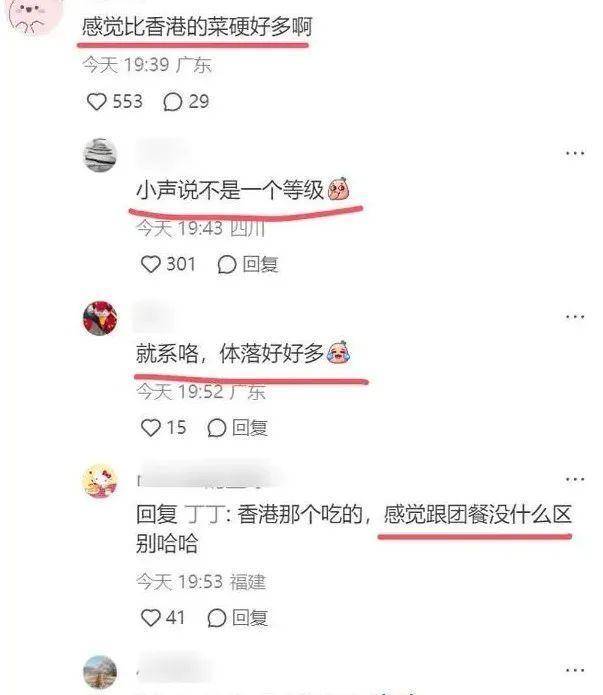The width and height of the screenshot is (603, 695).
Task: Open the avatar of the 四川 commenter
Action: pyautogui.click(x=99, y=155)
